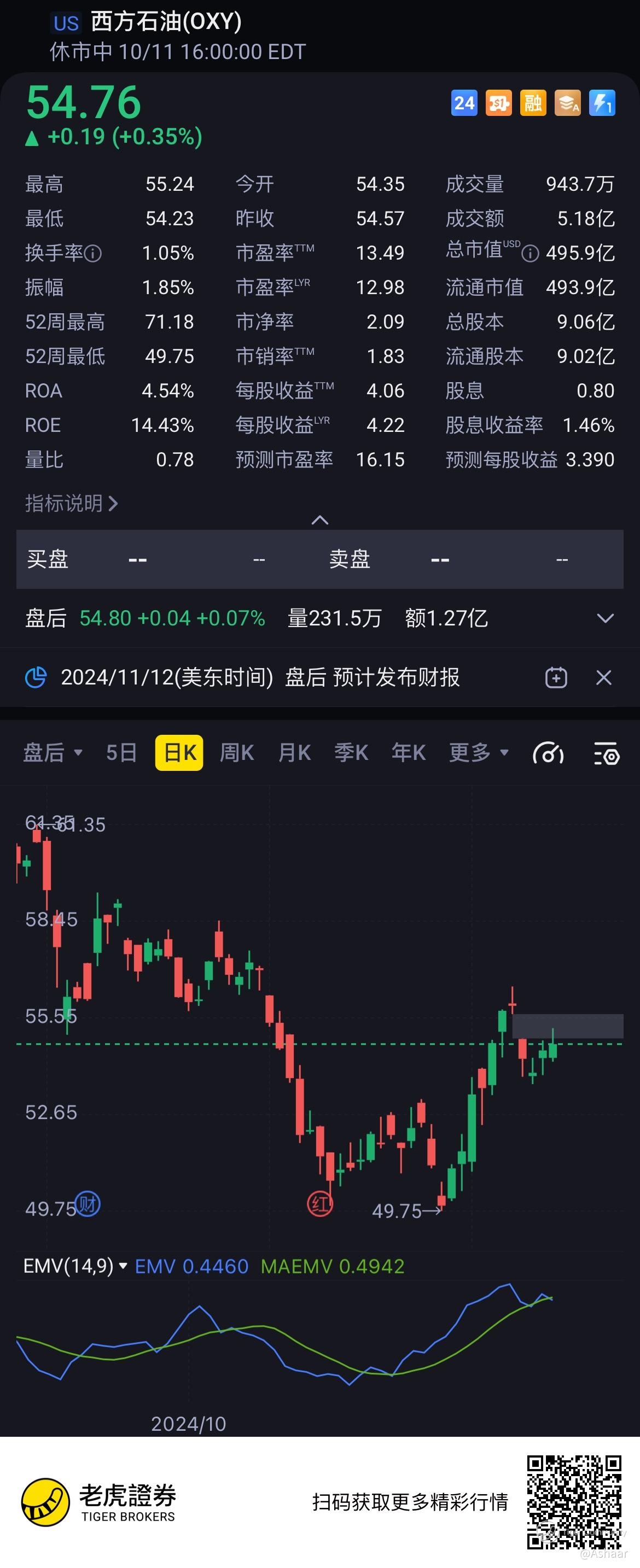The image size is (640, 1568).
Task: Add the 11/12 earnings date to the calendar
Action: (x=556, y=677)
